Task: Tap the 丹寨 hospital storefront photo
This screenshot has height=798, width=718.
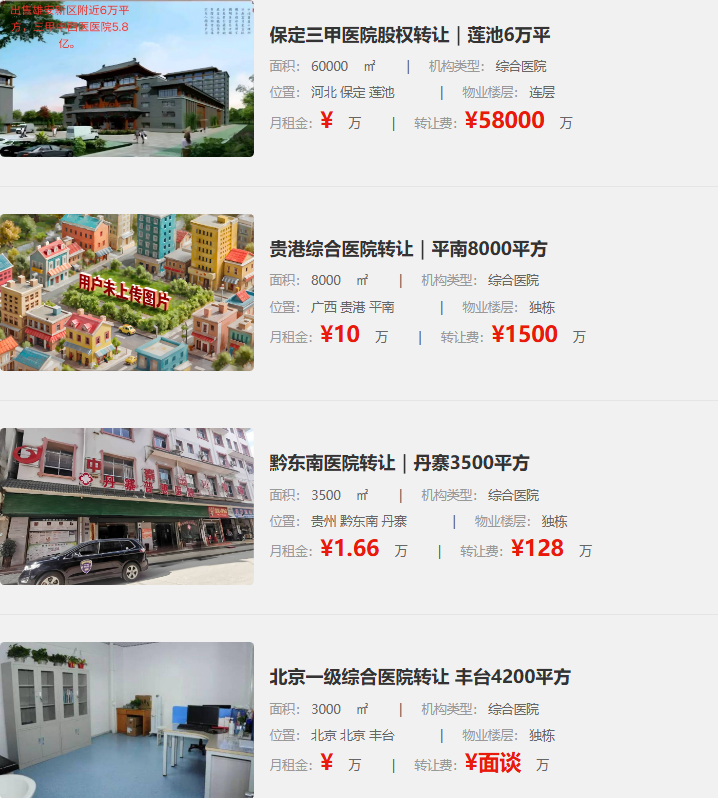Action: click(127, 507)
